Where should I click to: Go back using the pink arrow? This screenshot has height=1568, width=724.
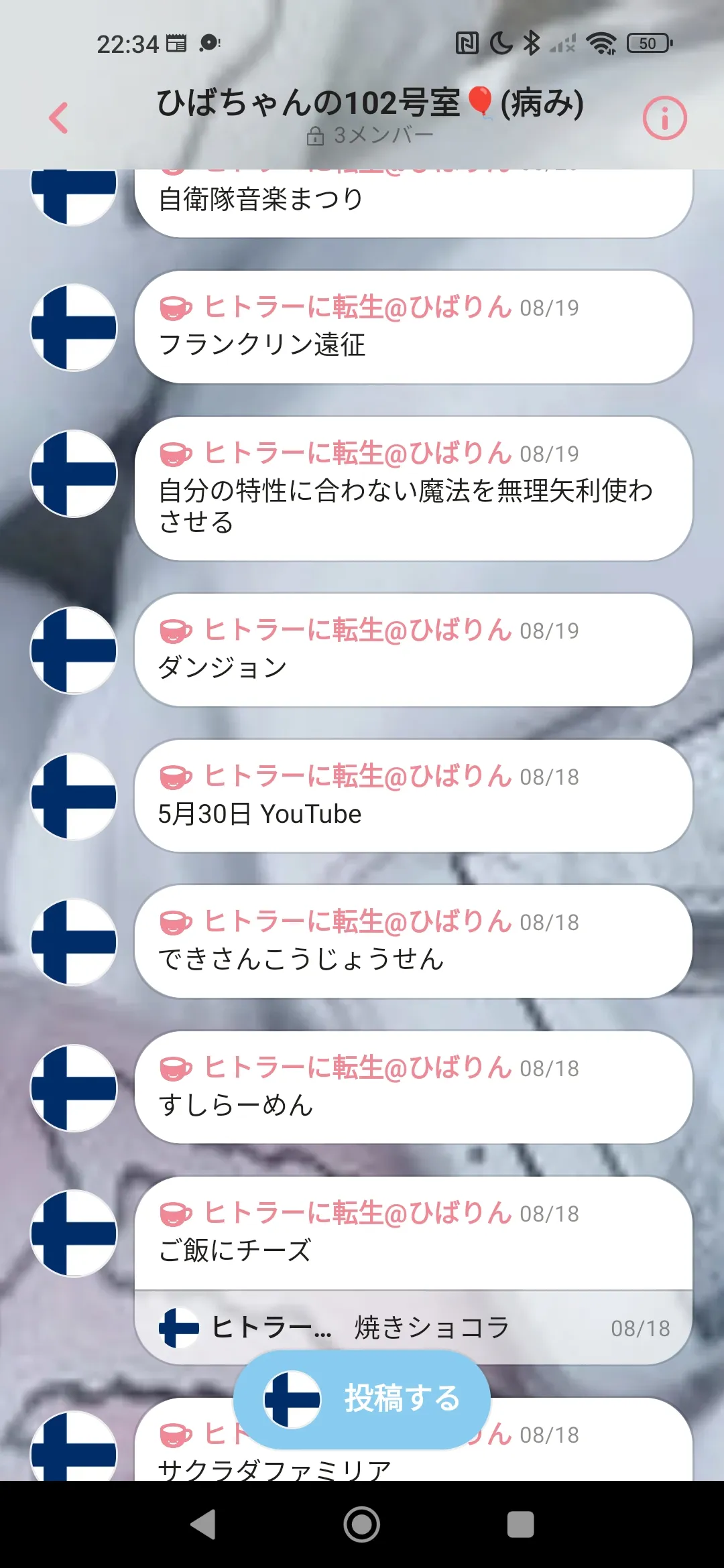click(59, 118)
